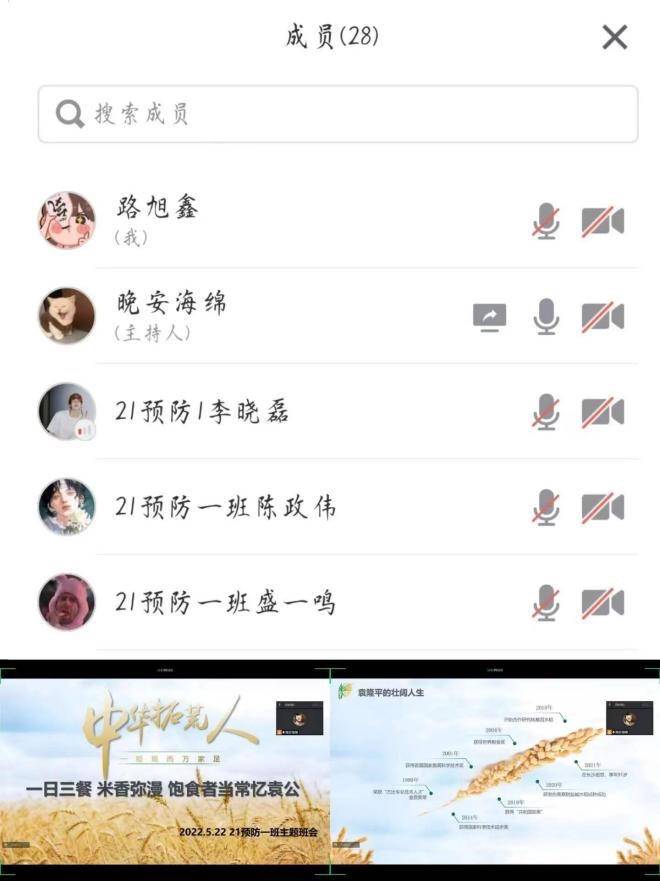Tap the microphone icon beside 盛一鸣
The height and width of the screenshot is (881, 660).
546,602
